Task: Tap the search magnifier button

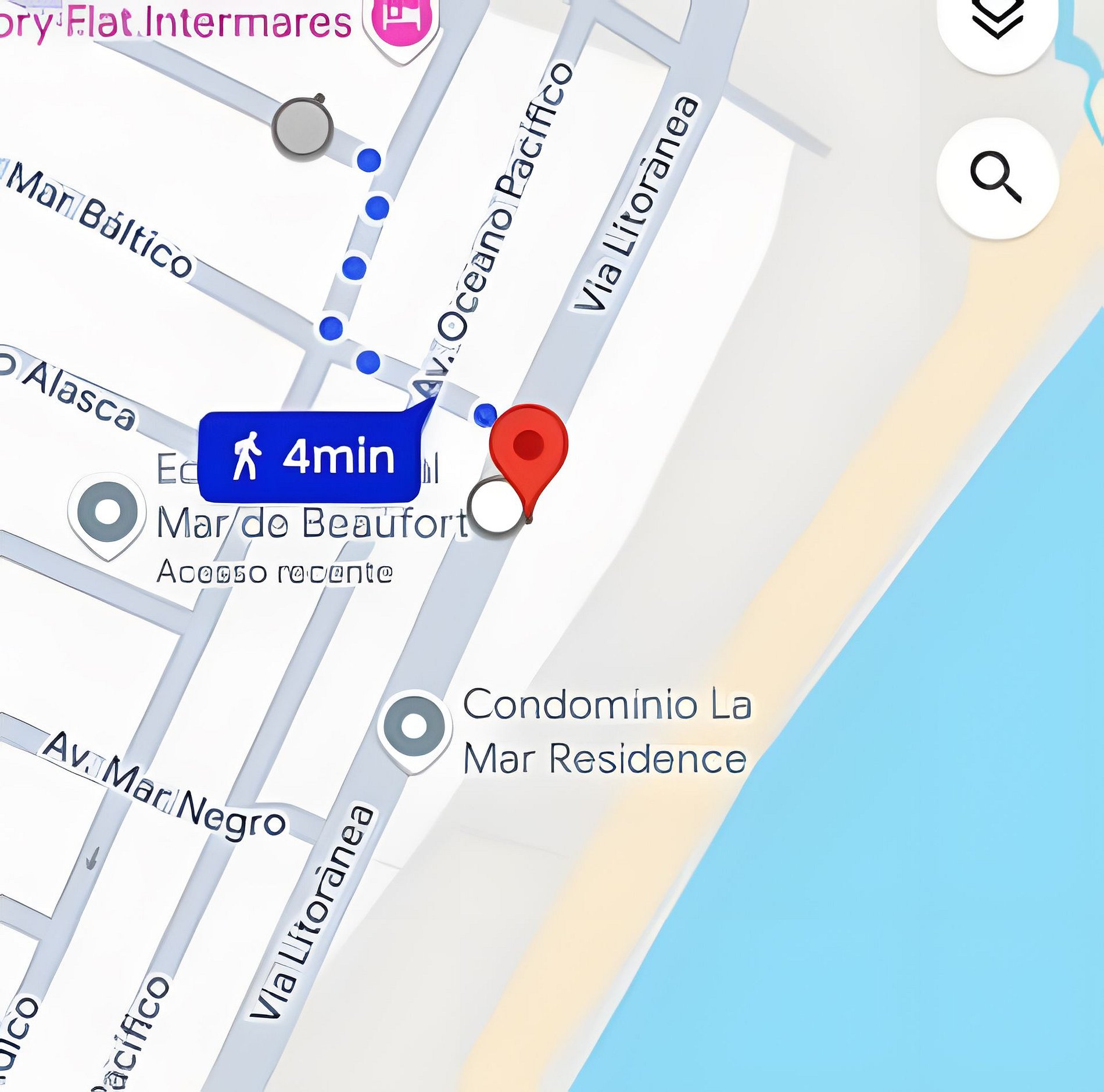Action: coord(997,178)
